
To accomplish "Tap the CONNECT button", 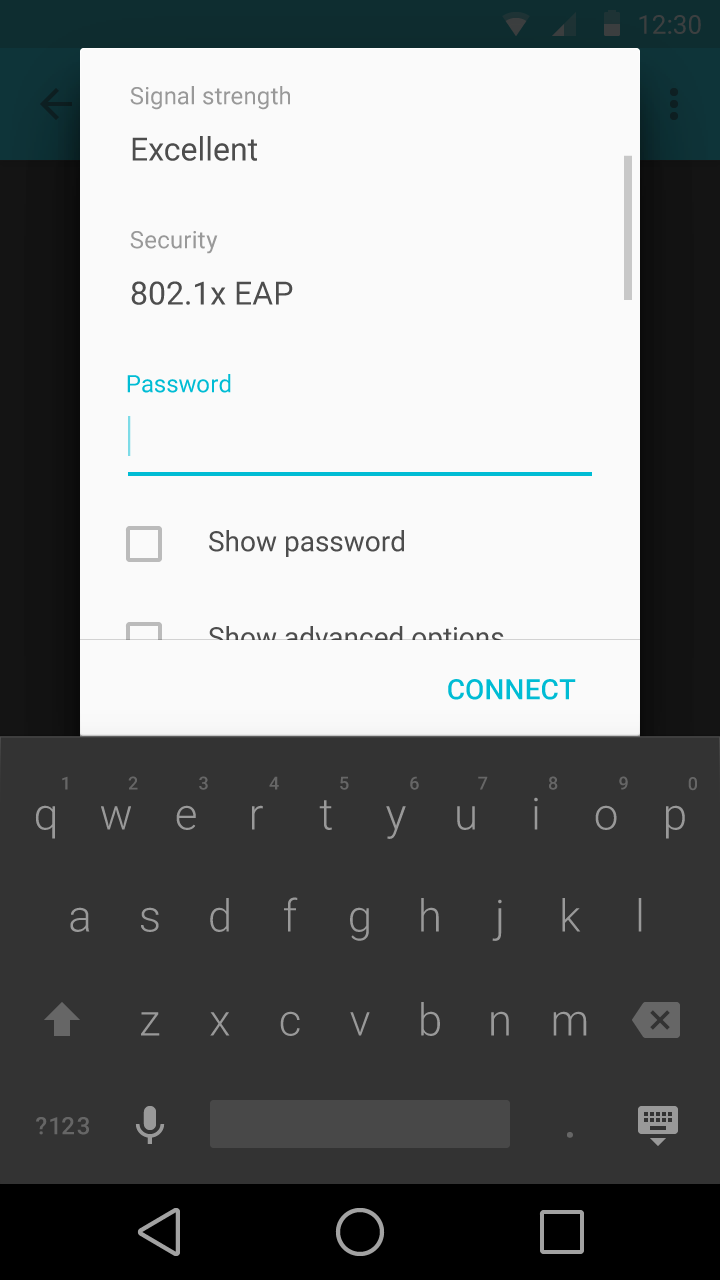I will point(510,689).
